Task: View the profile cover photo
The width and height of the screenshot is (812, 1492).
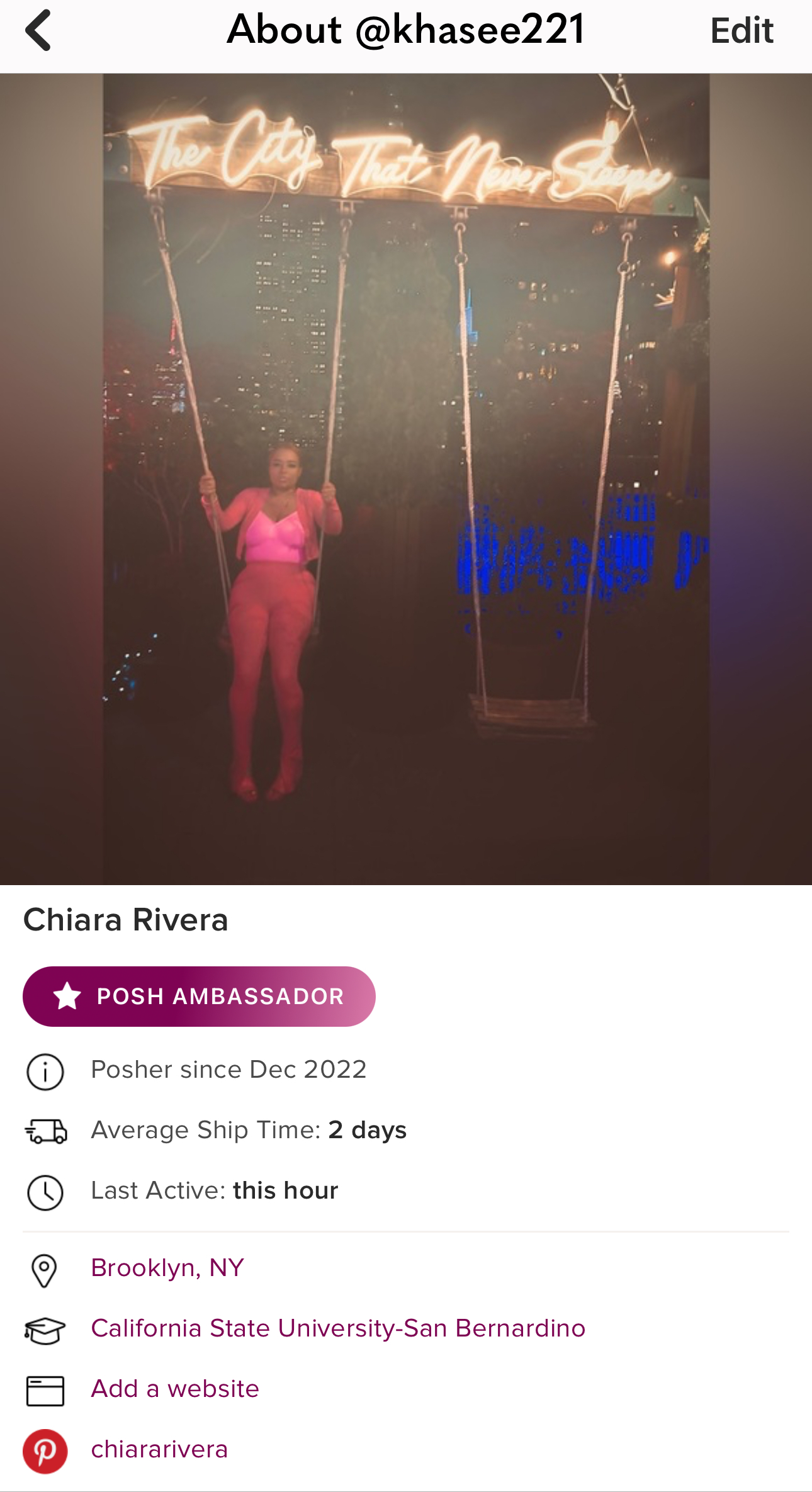Action: (x=406, y=478)
